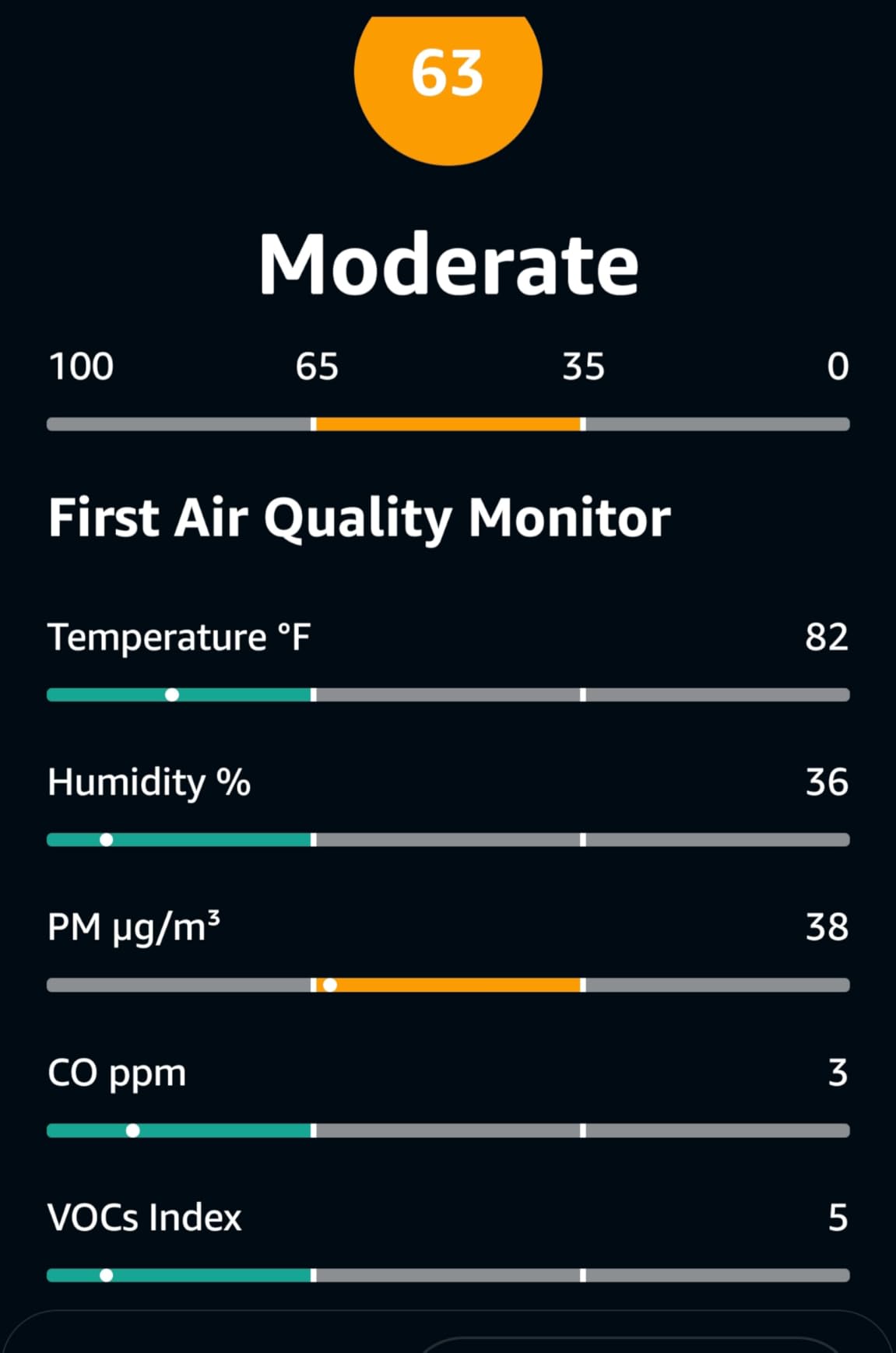Select the CO ppm indicator dot
The image size is (896, 1353).
(x=134, y=1129)
